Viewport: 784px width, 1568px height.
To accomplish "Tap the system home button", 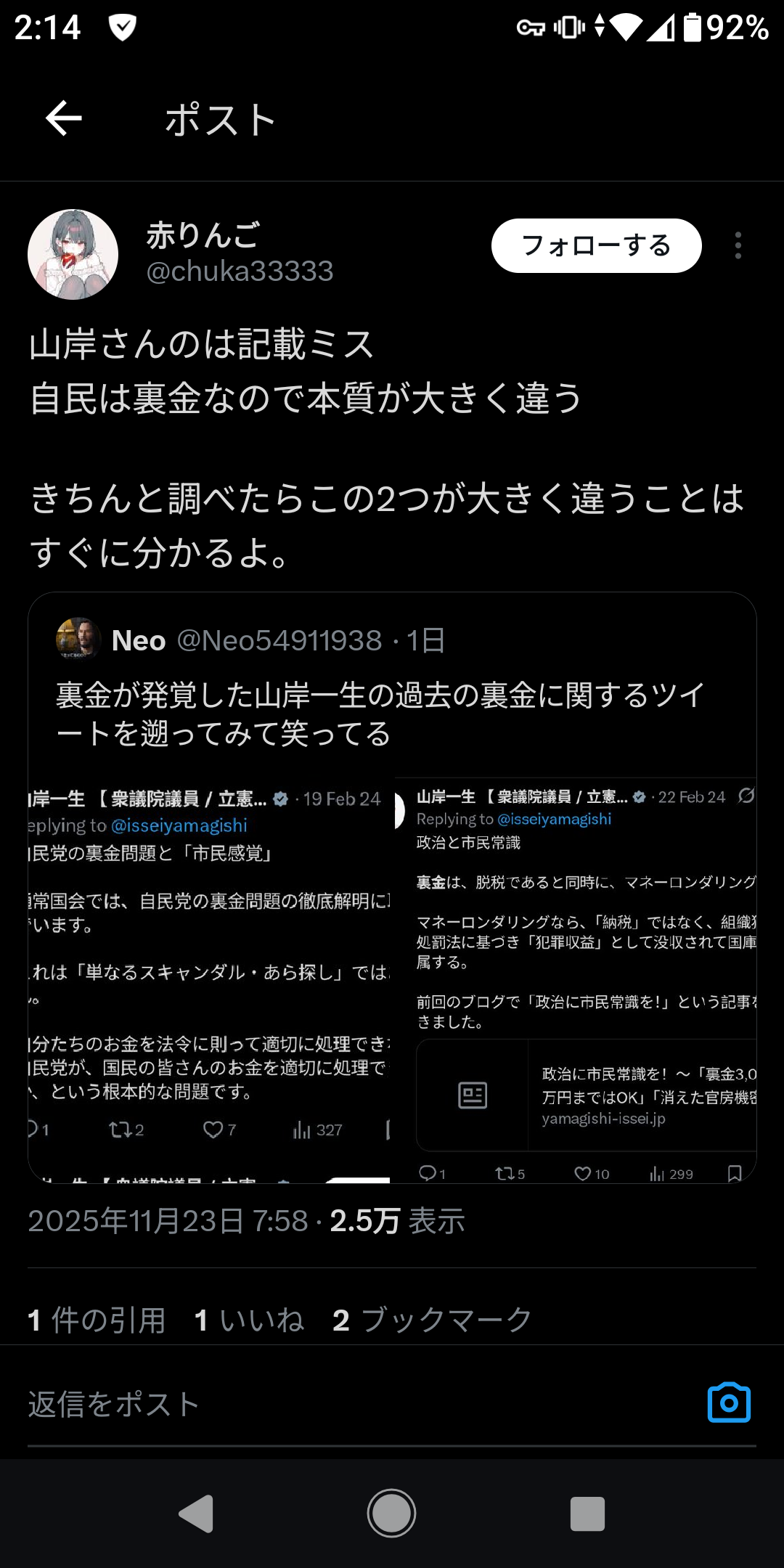I will click(x=391, y=1514).
